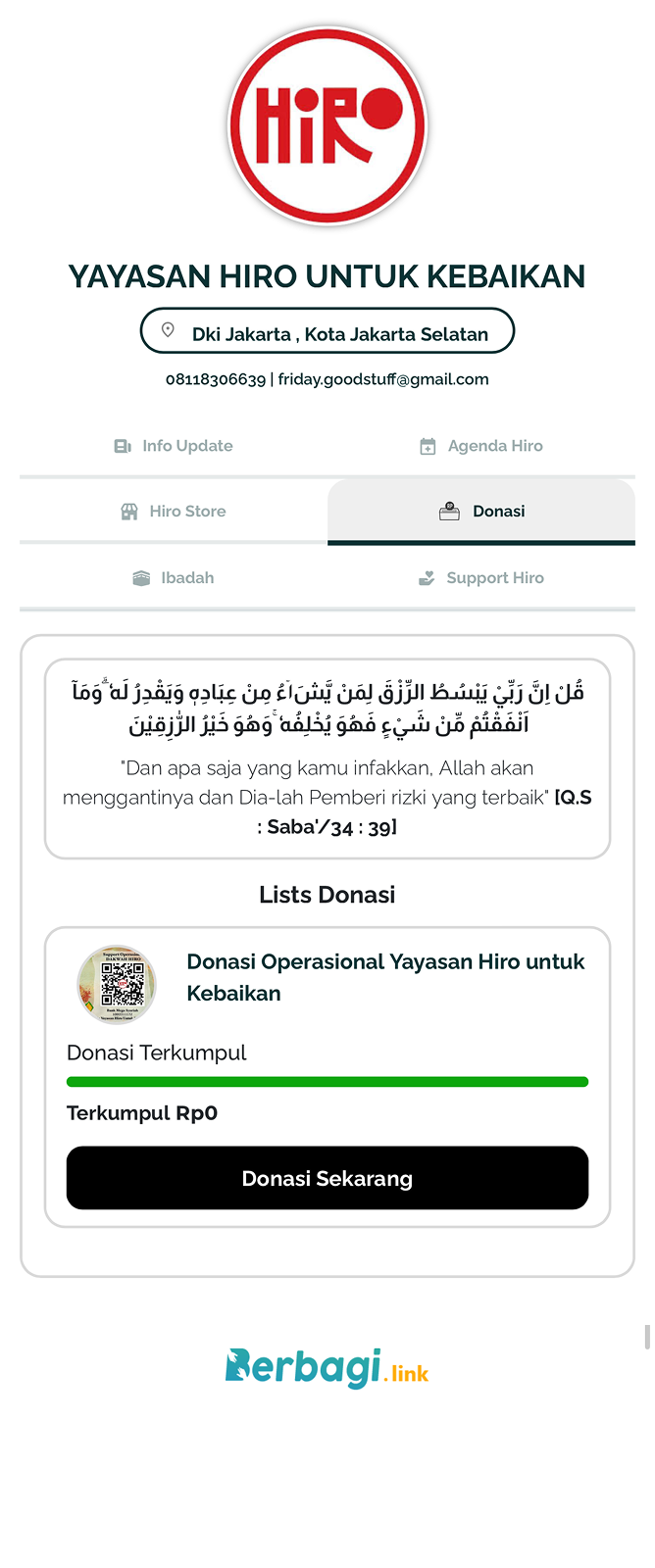The width and height of the screenshot is (655, 1568).
Task: Select the Hiro Store tab
Action: pyautogui.click(x=174, y=512)
